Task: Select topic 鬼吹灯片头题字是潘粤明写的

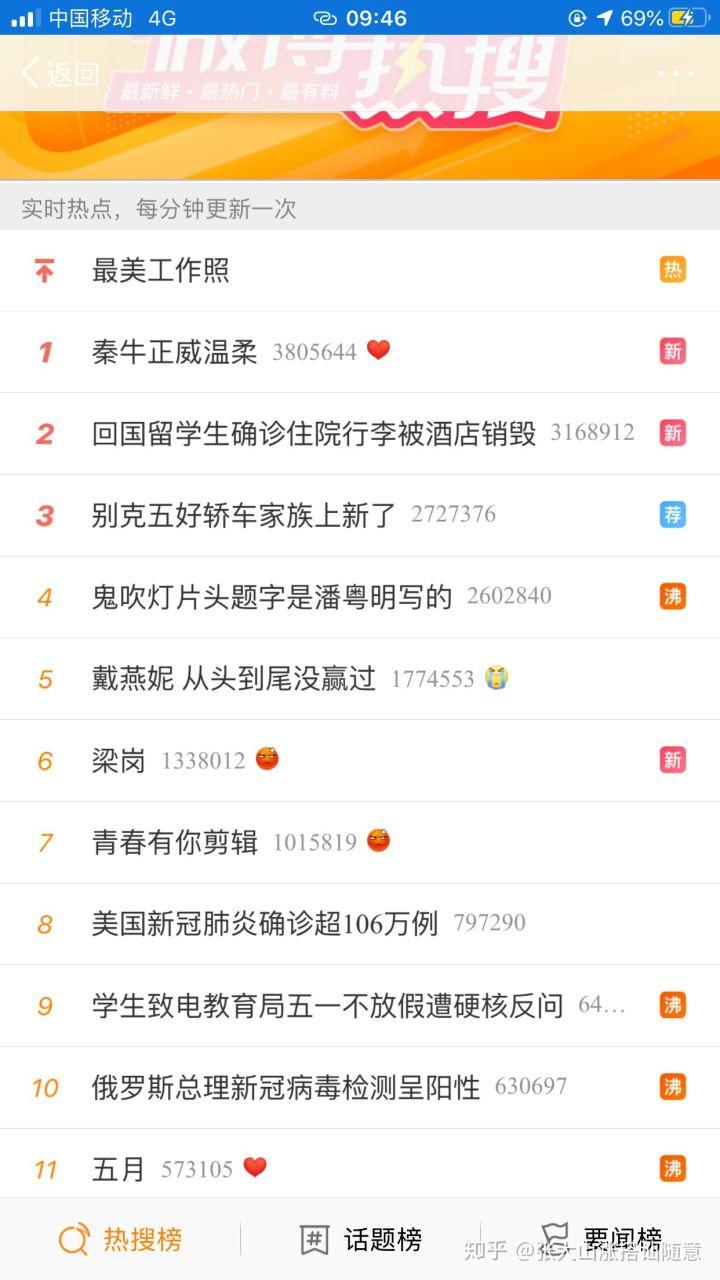Action: tap(272, 598)
